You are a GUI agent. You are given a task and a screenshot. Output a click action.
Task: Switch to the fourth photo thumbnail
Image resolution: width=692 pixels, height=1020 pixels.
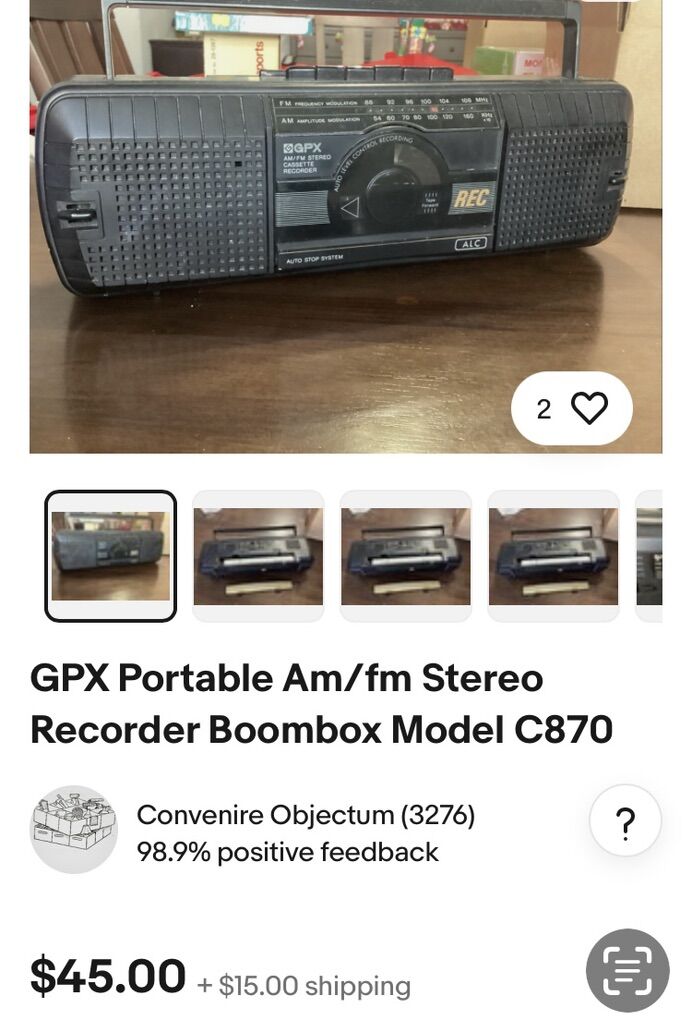tap(553, 556)
